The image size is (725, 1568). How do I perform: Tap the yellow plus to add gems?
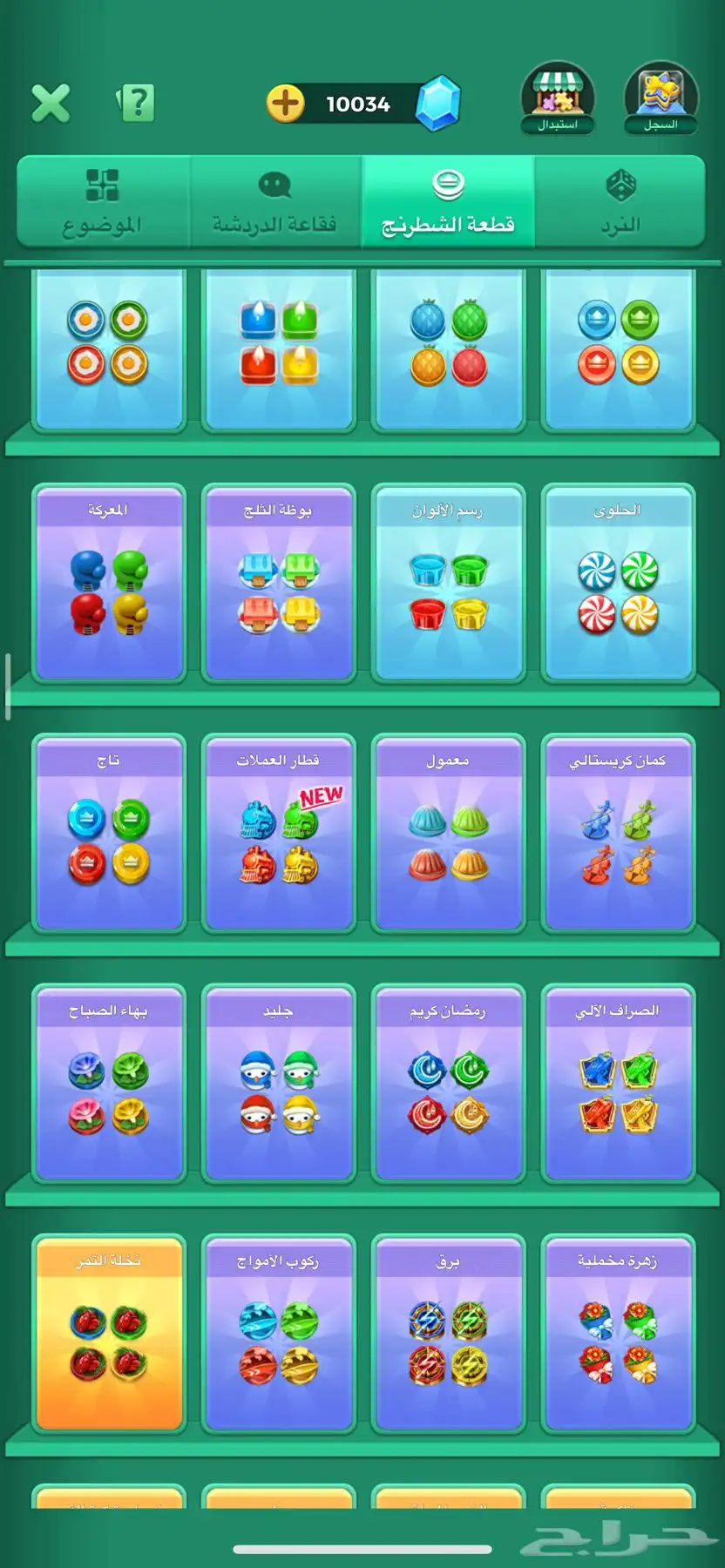coord(285,104)
